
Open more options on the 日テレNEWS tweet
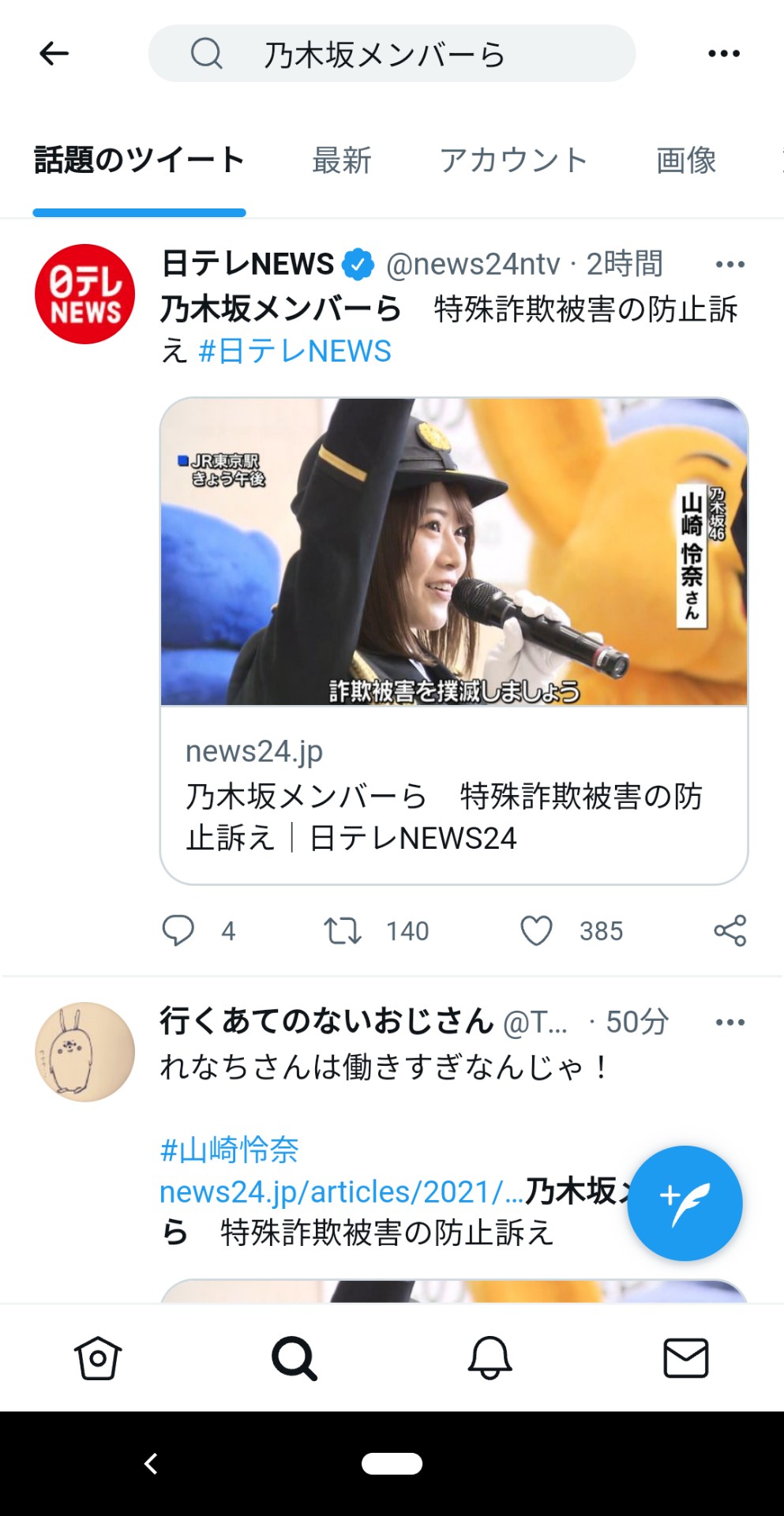pyautogui.click(x=730, y=265)
